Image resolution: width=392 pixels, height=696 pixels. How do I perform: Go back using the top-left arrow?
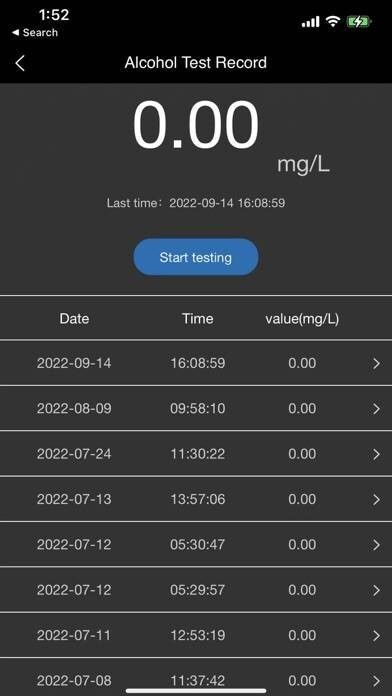tap(20, 63)
